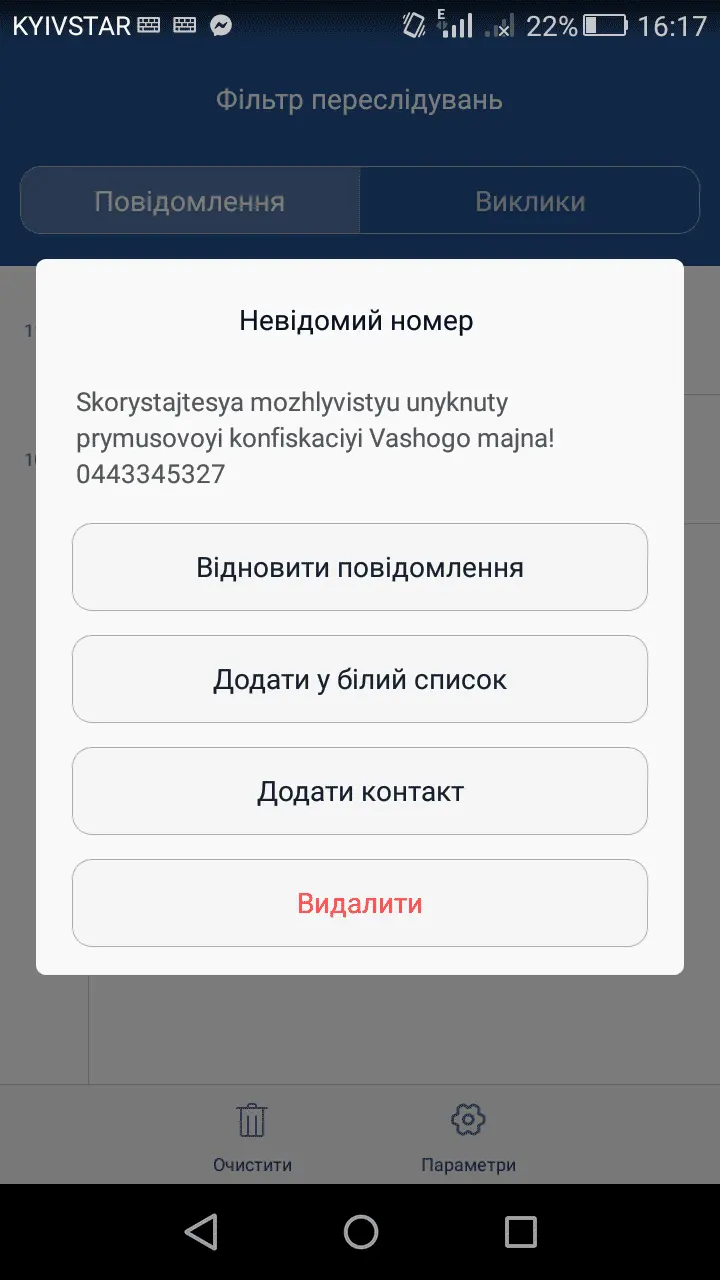Select Додати контакт option
Image resolution: width=720 pixels, height=1280 pixels.
360,791
